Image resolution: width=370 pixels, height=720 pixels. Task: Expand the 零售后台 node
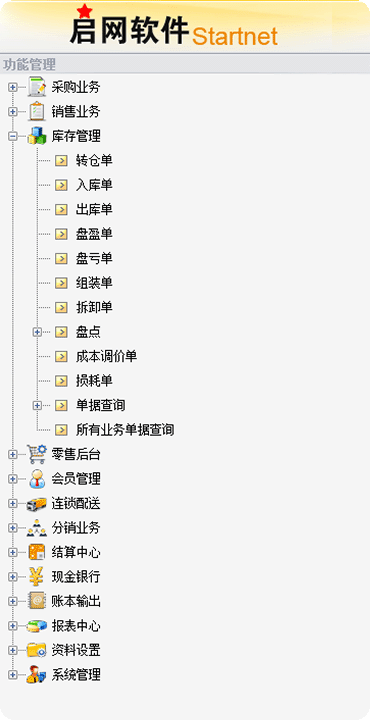12,455
